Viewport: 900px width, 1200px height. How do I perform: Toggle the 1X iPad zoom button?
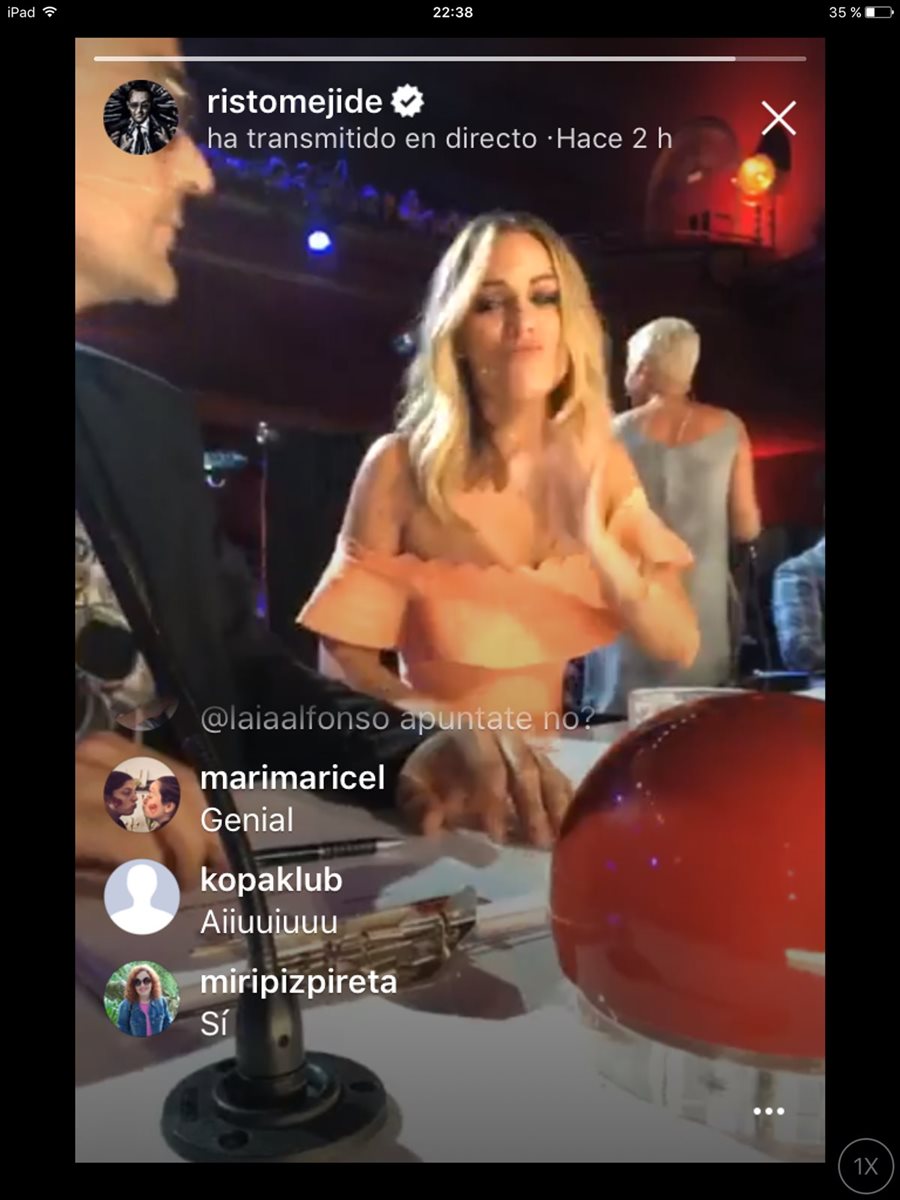tap(864, 1165)
